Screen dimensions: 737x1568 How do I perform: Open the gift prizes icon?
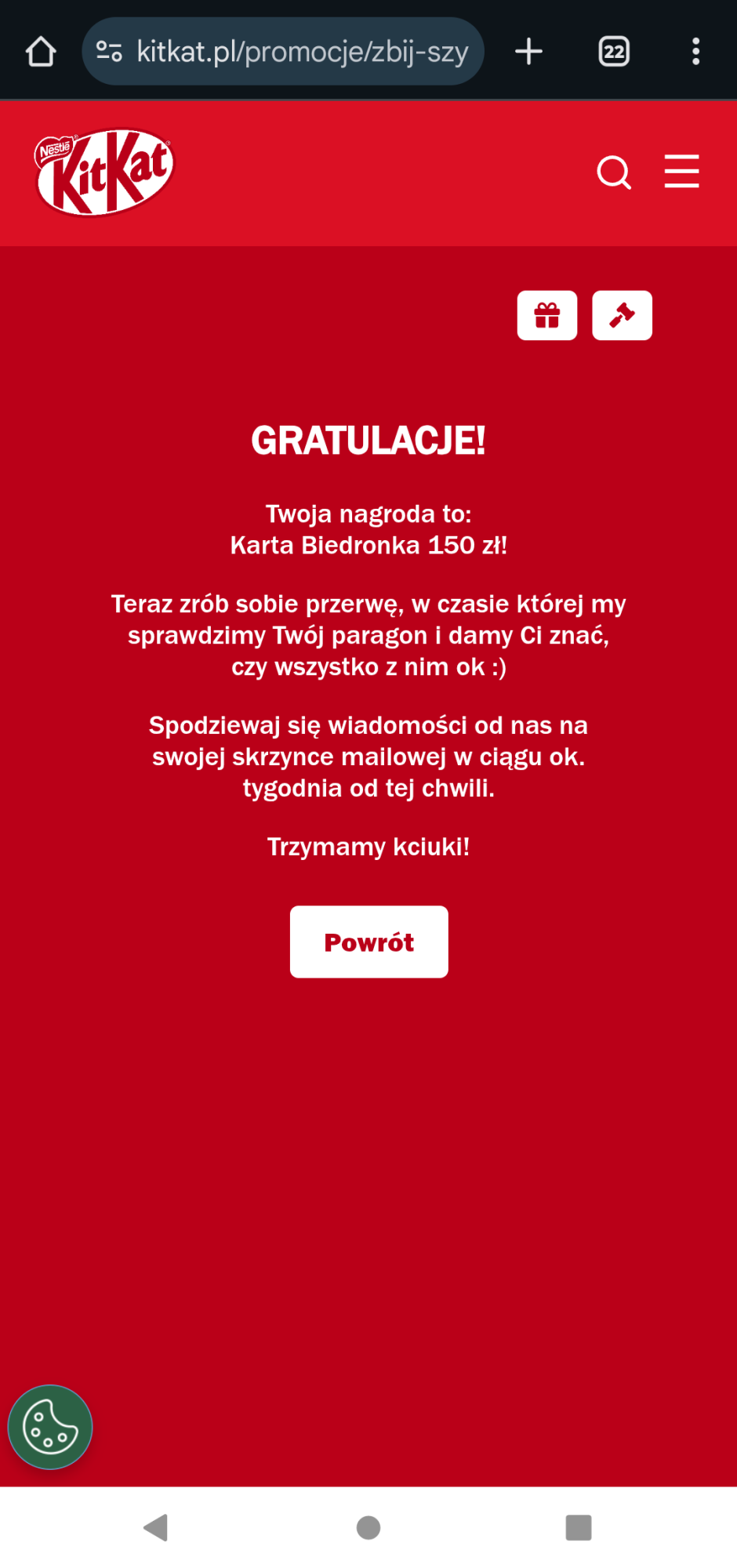[x=546, y=315]
